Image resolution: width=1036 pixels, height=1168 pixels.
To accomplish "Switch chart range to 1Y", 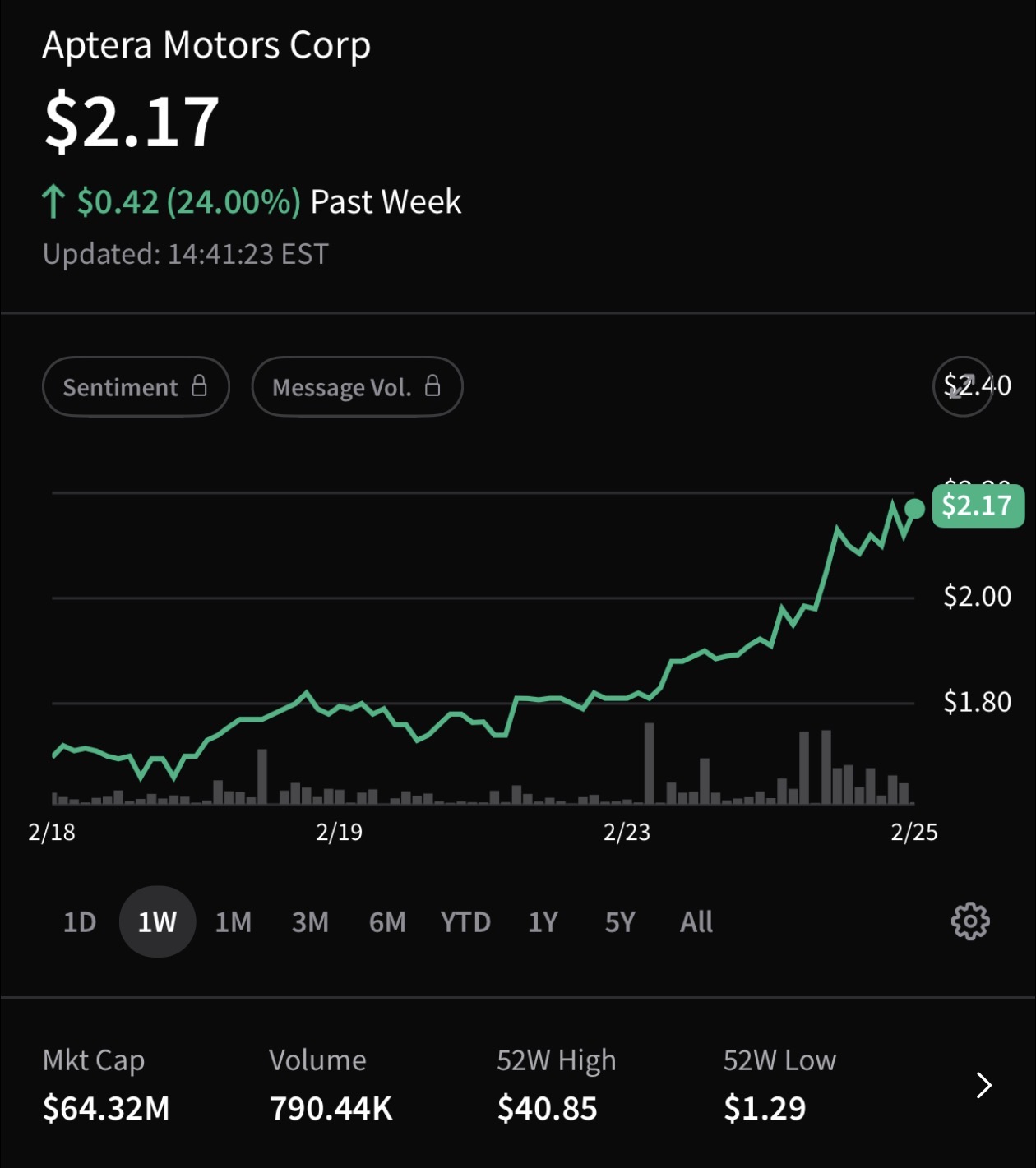I will click(x=543, y=921).
